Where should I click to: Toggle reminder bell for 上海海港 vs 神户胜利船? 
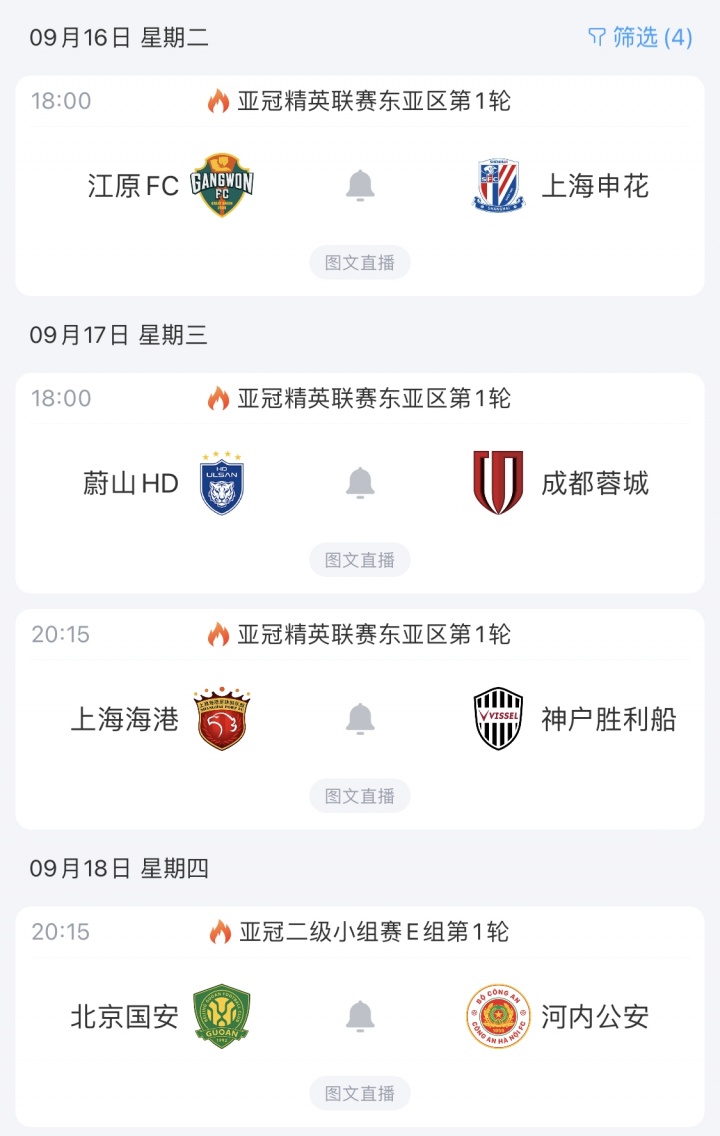pos(360,718)
